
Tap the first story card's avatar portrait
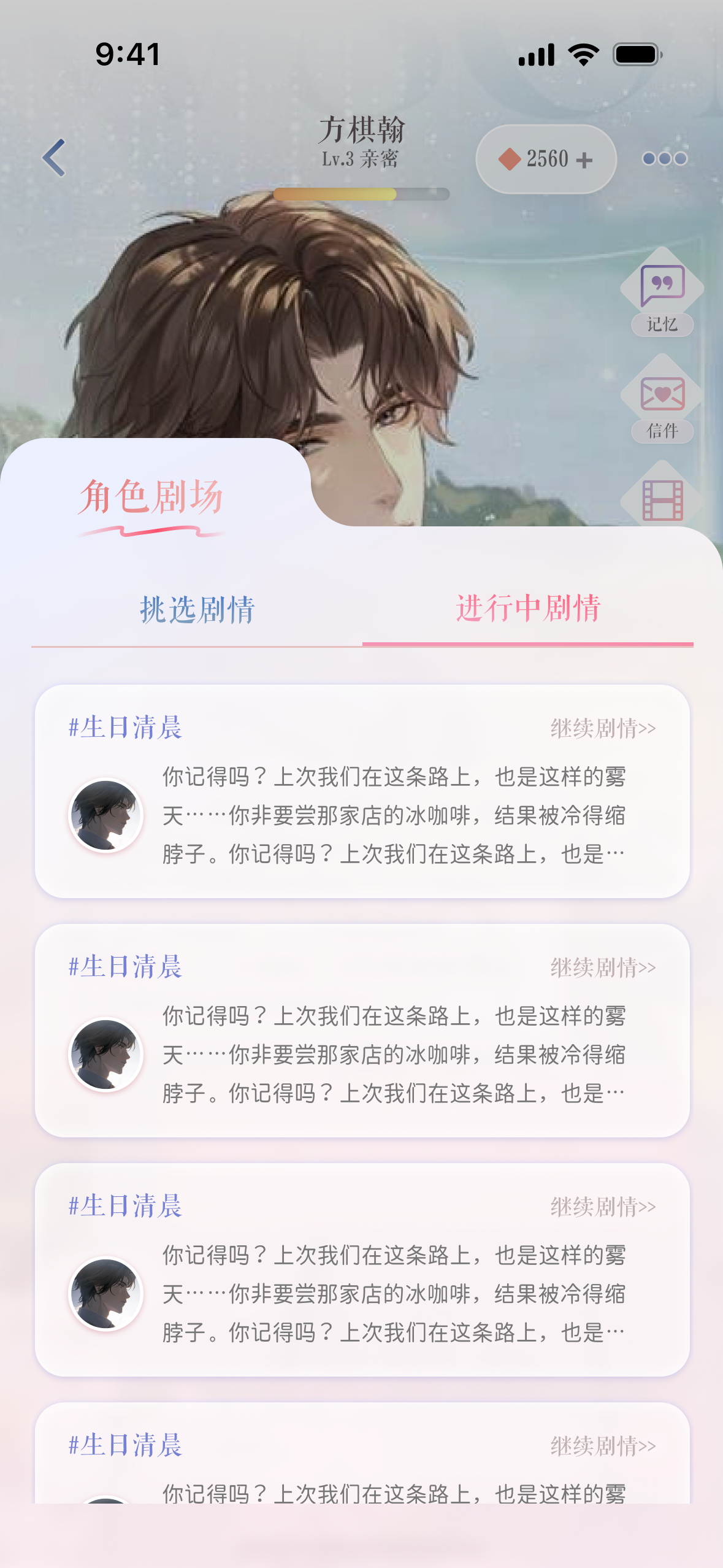[x=105, y=818]
